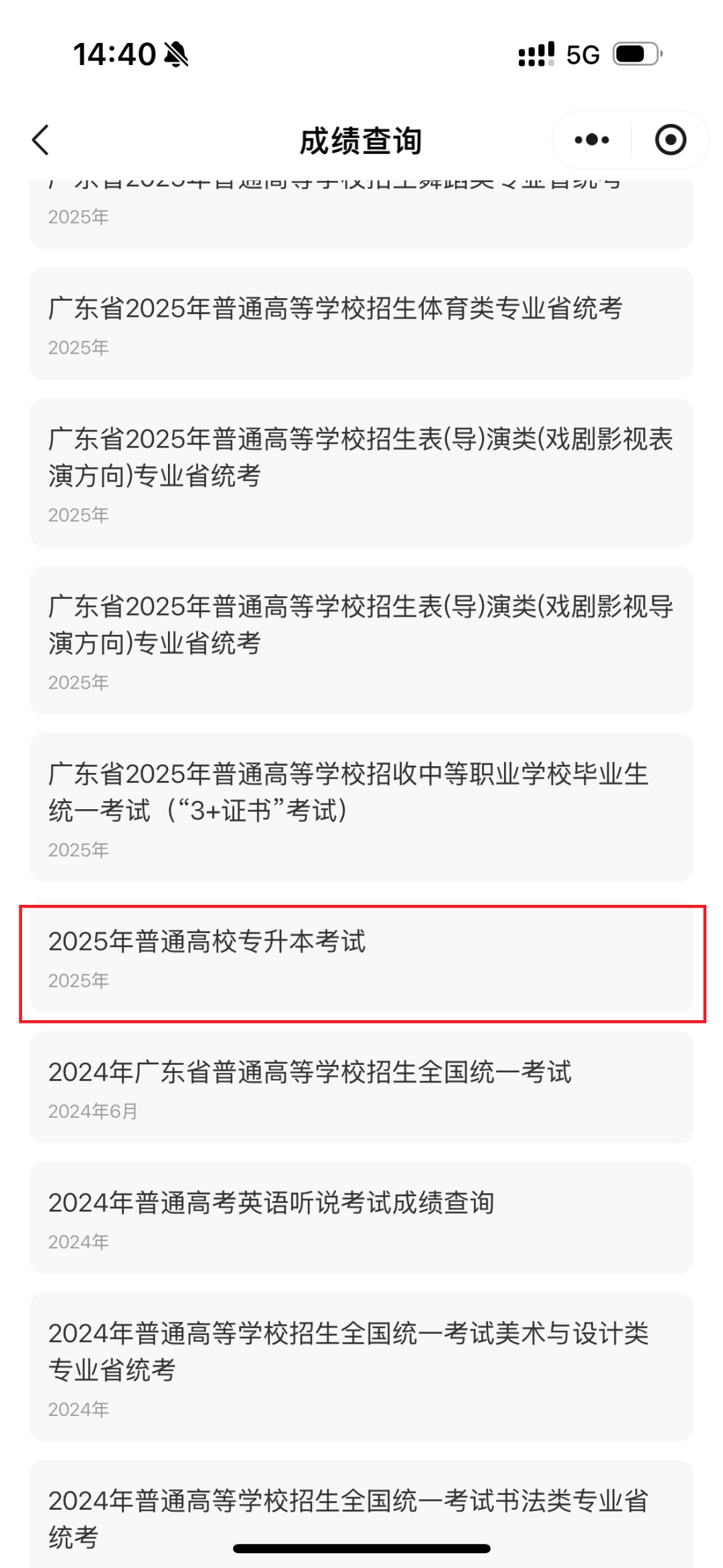Open 2024年广东省普通高等学校招生全国统一考试 results
Viewport: 723px width, 1568px height.
[x=361, y=1088]
